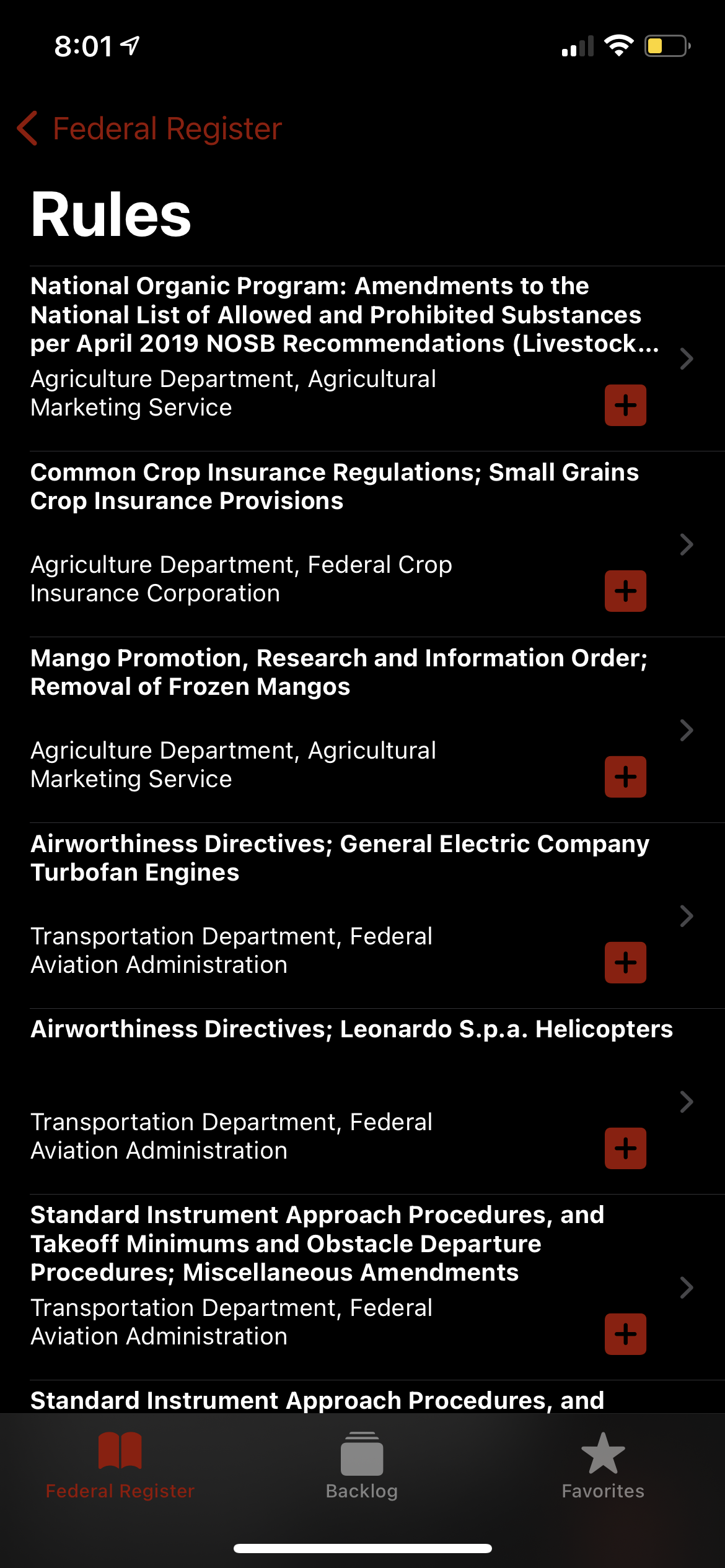Open the National Organic Program rule
The width and height of the screenshot is (725, 1568).
pos(344,315)
